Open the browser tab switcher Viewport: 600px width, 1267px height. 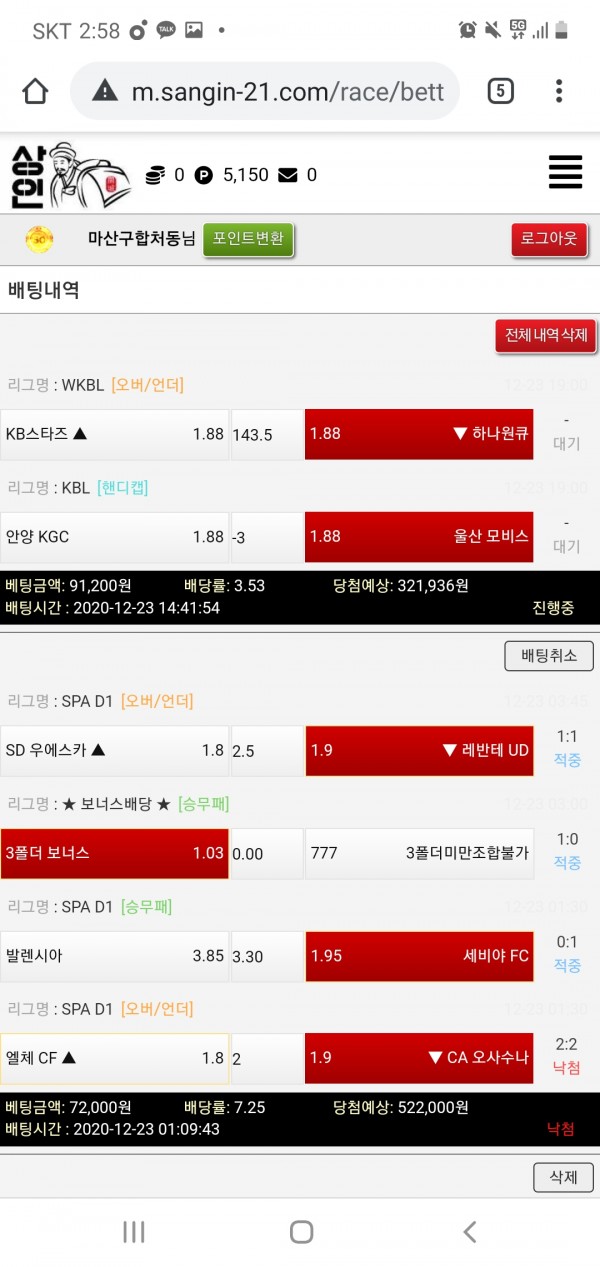[x=500, y=92]
